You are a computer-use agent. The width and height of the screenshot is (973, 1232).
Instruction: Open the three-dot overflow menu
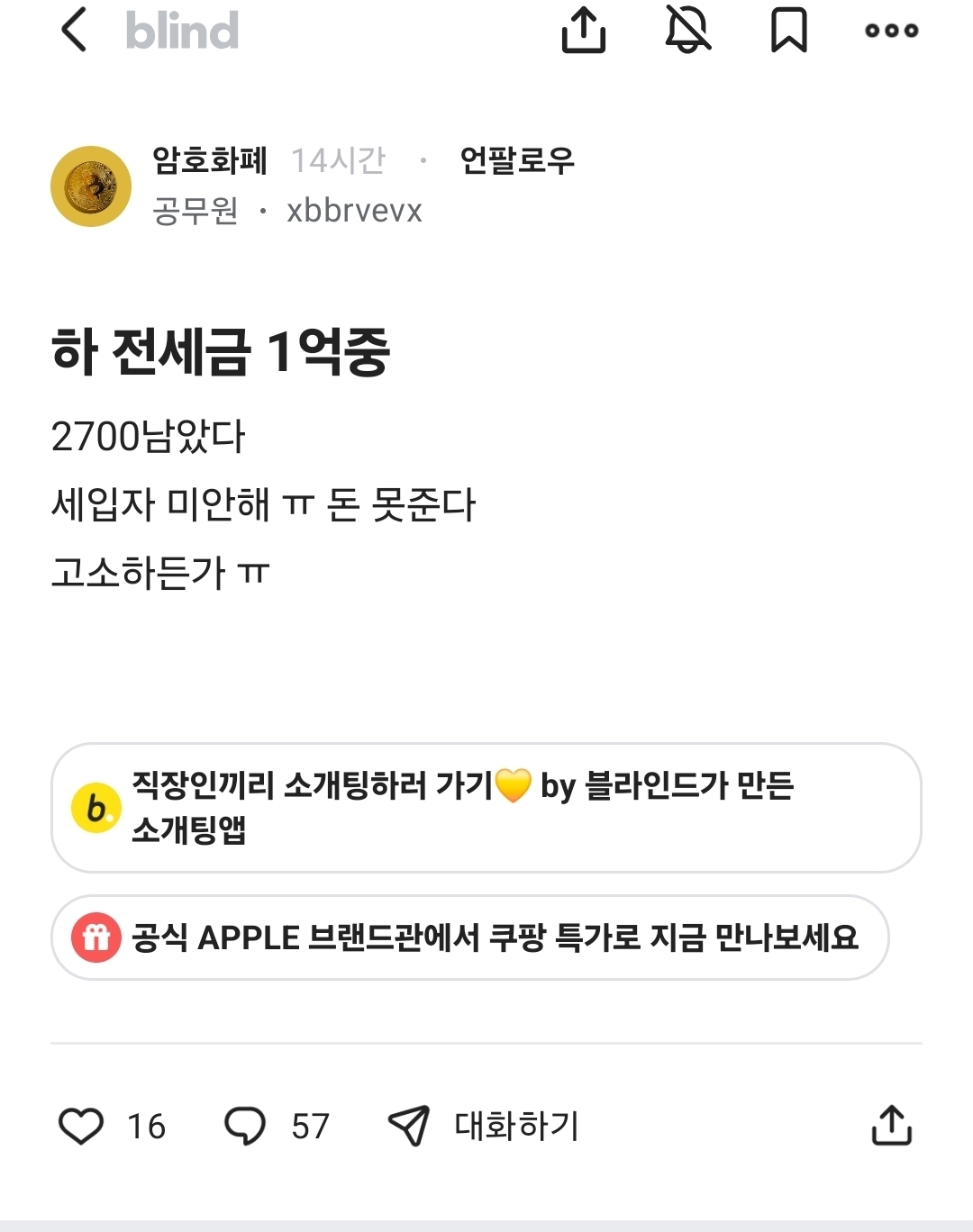891,31
